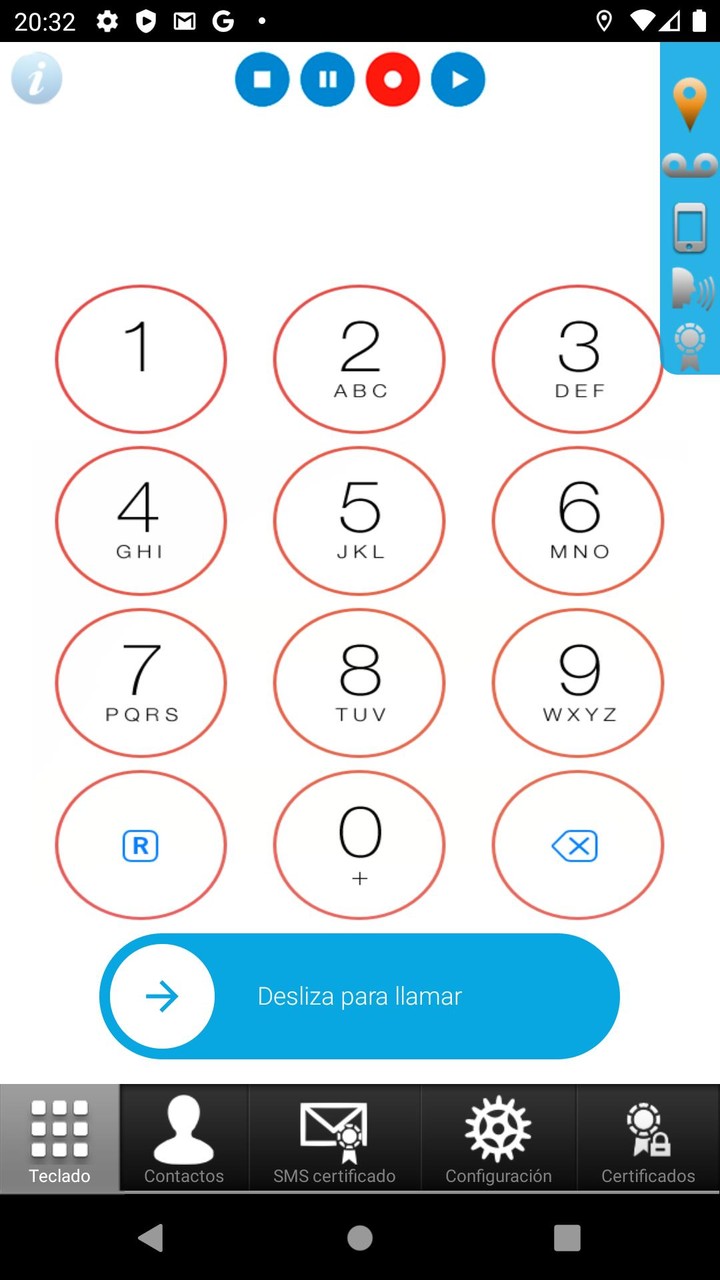The height and width of the screenshot is (1280, 720).
Task: Dial digit 1 on the keypad
Action: [141, 359]
